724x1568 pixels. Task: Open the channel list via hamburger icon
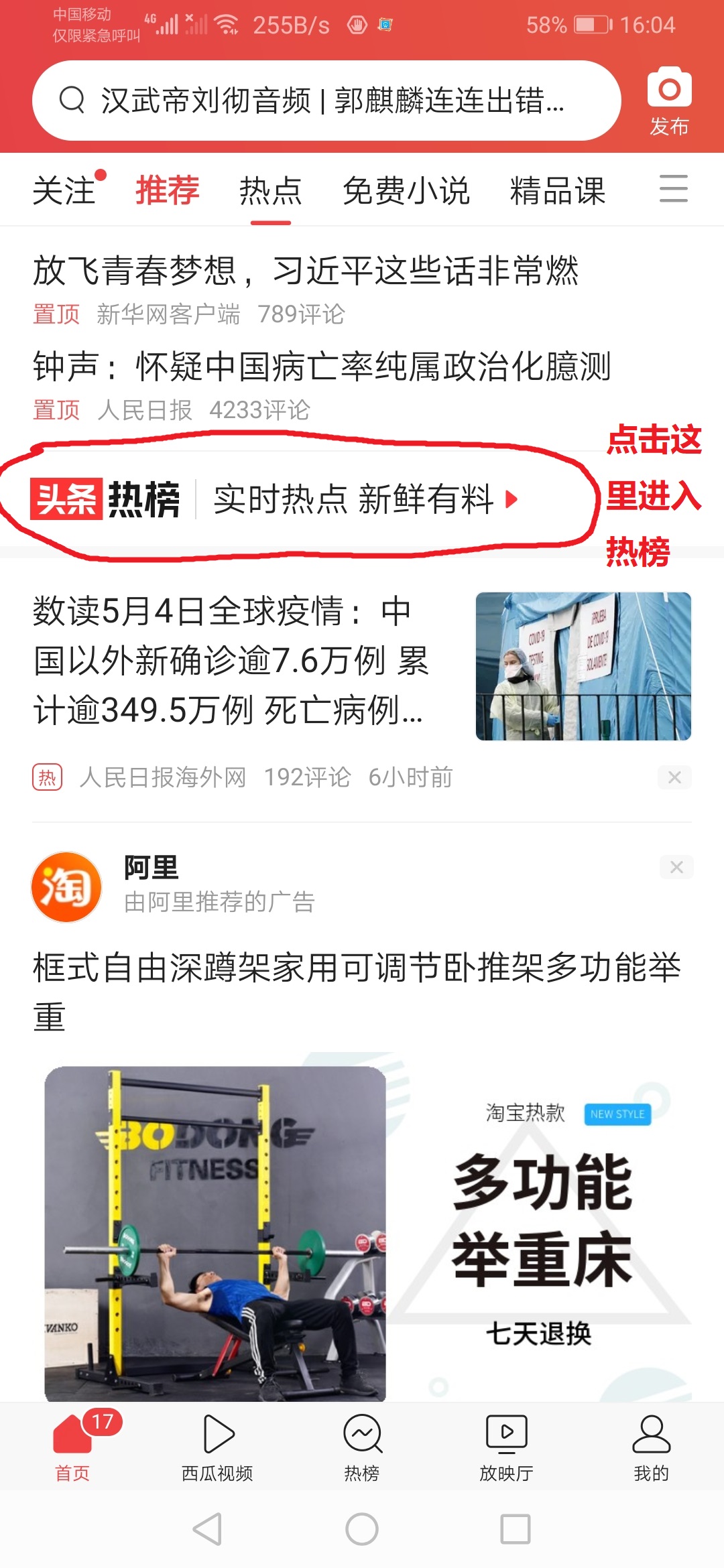point(674,190)
